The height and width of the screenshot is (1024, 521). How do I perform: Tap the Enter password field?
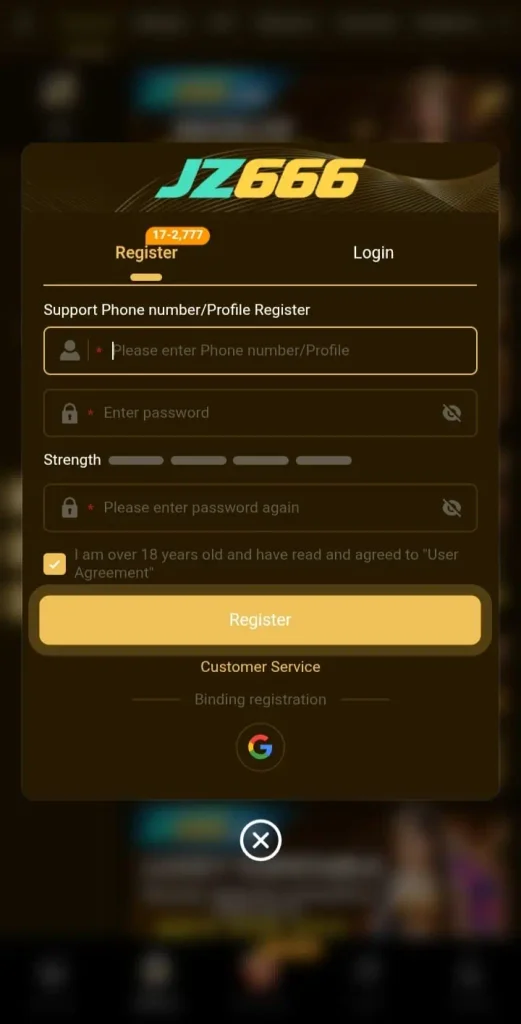260,413
